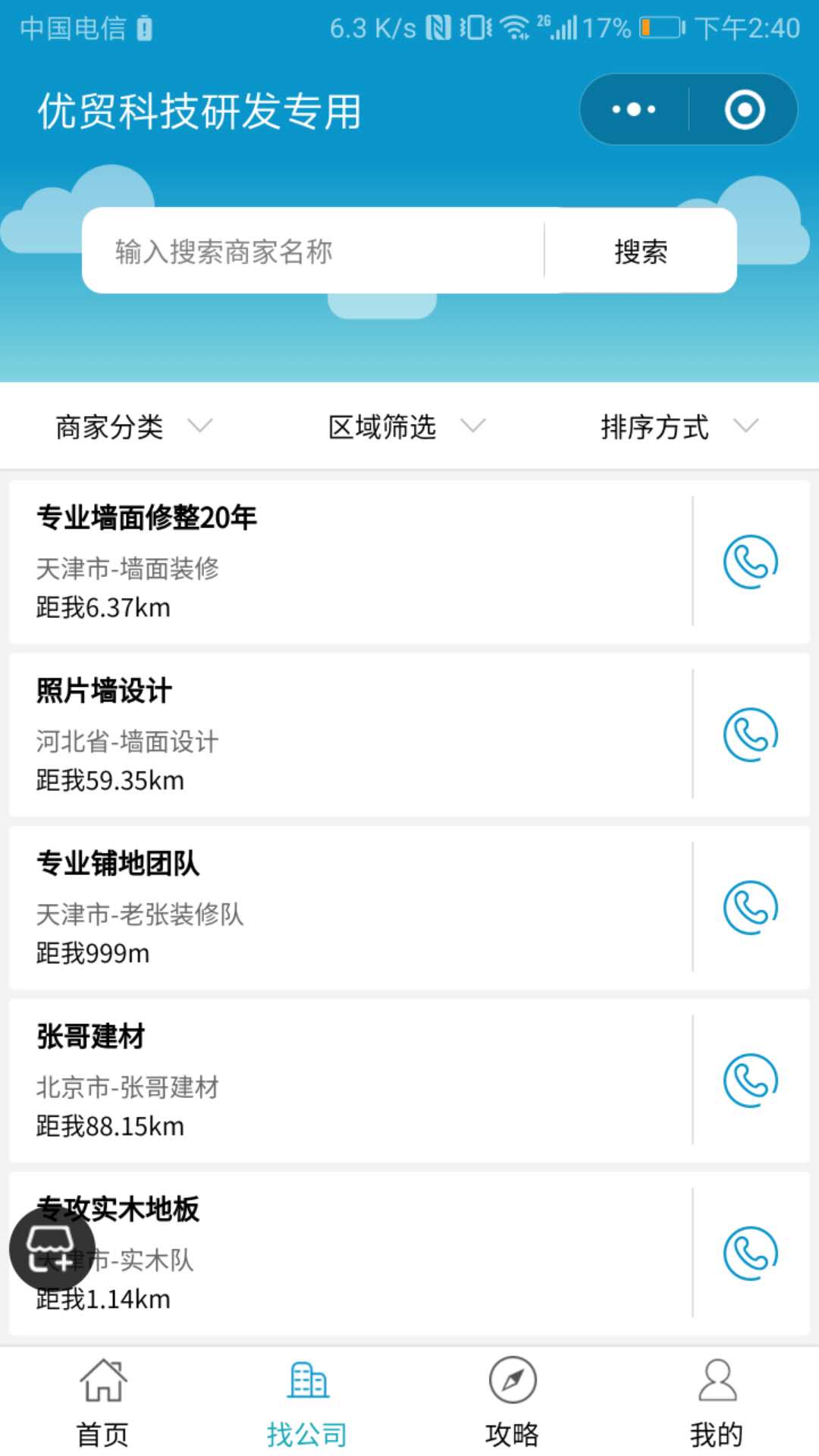Call the 专攻实木地板 merchant

(751, 1254)
